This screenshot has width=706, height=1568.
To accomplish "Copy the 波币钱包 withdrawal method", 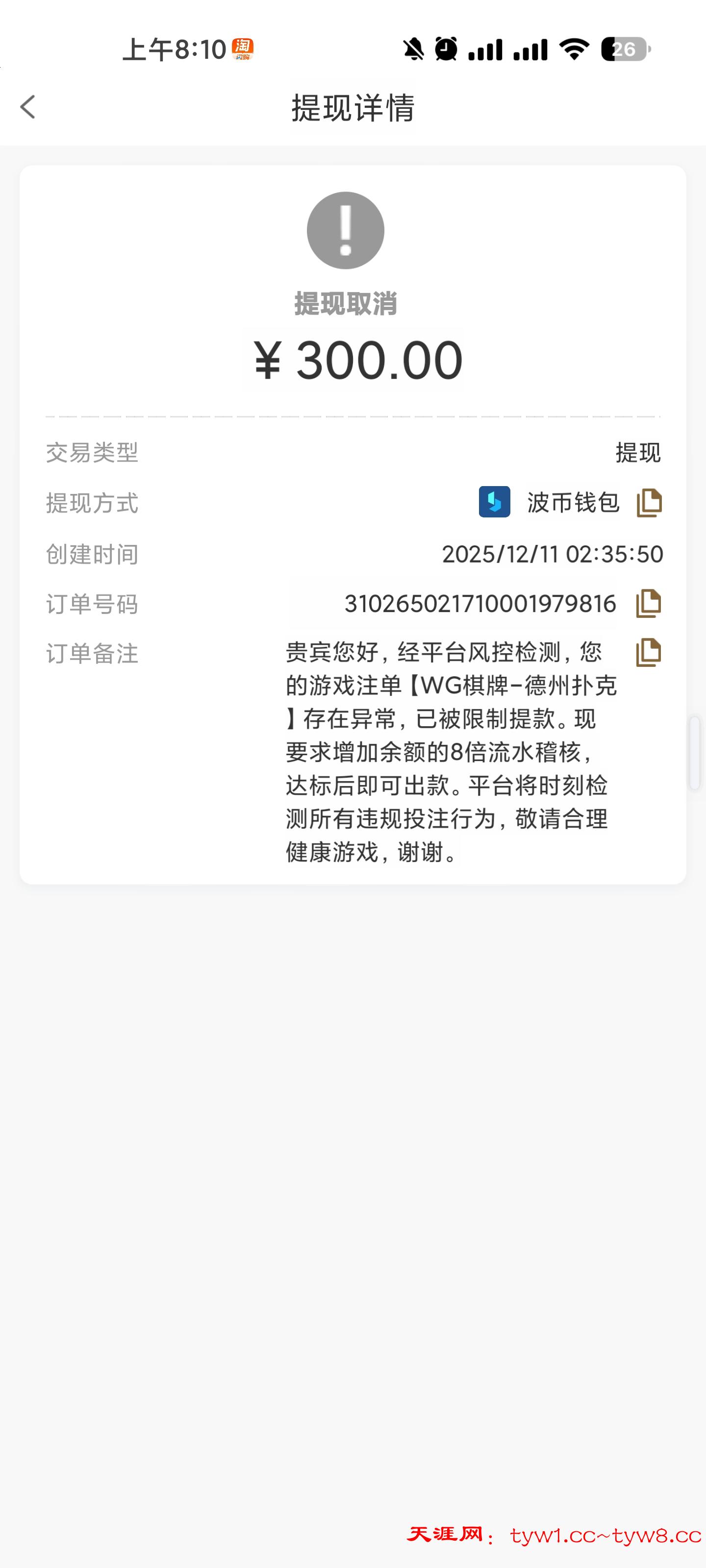I will tap(649, 503).
